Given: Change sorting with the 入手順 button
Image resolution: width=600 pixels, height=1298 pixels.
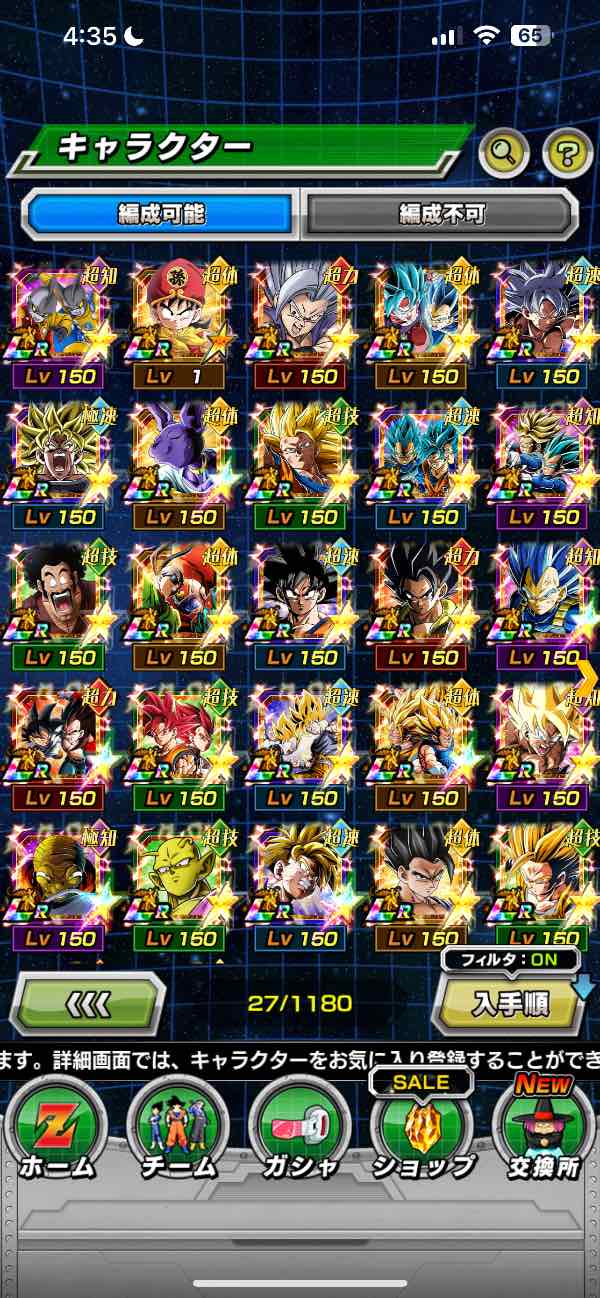Looking at the screenshot, I should [x=509, y=1003].
